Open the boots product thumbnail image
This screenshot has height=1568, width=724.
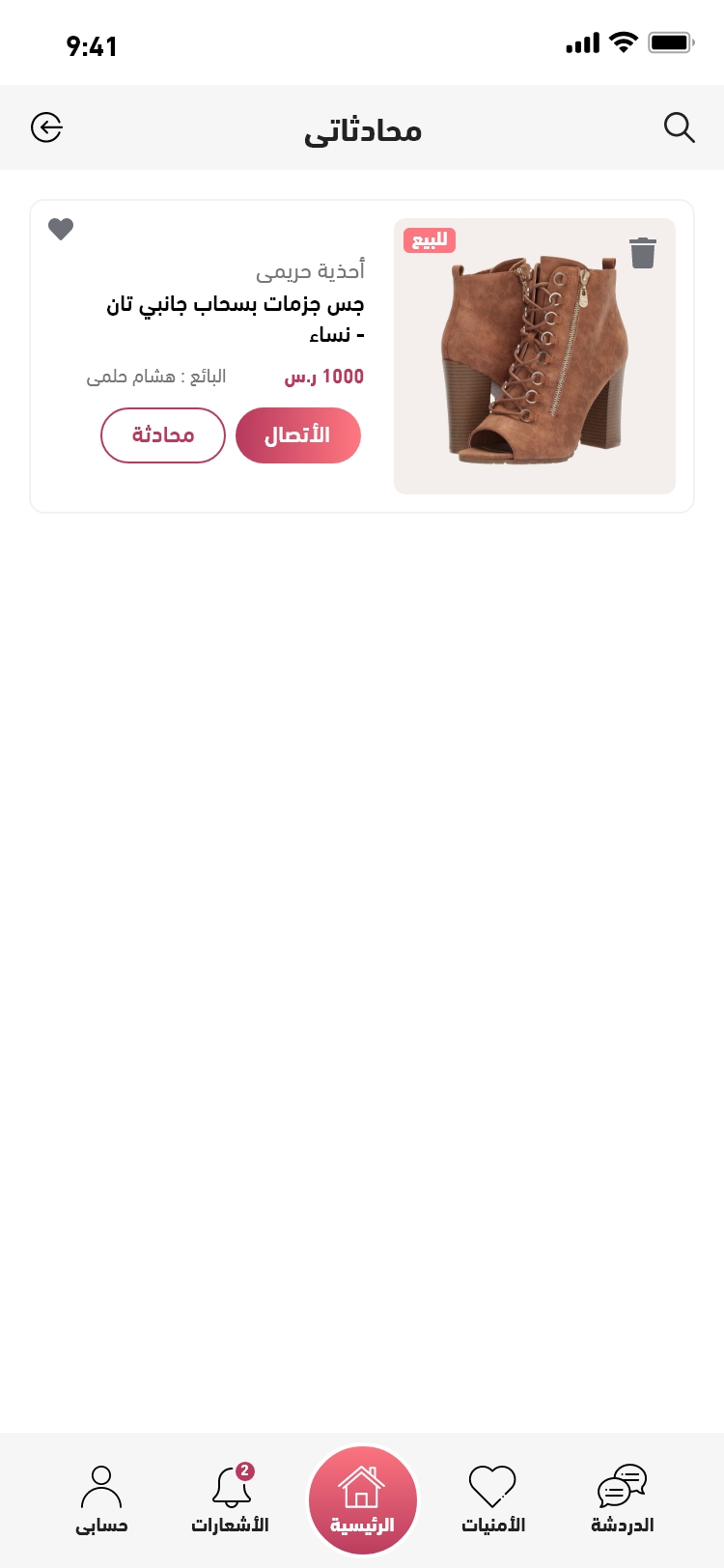(x=535, y=356)
